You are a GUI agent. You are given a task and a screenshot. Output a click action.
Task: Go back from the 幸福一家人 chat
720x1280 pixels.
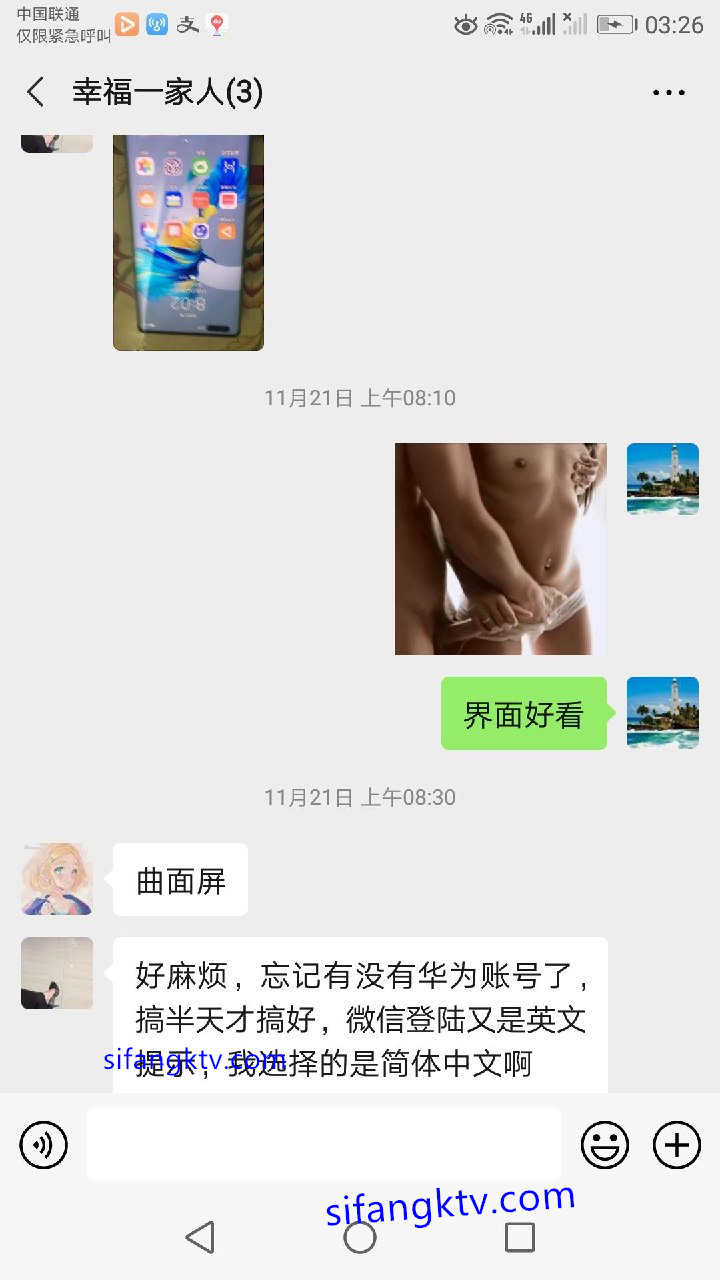pos(36,92)
